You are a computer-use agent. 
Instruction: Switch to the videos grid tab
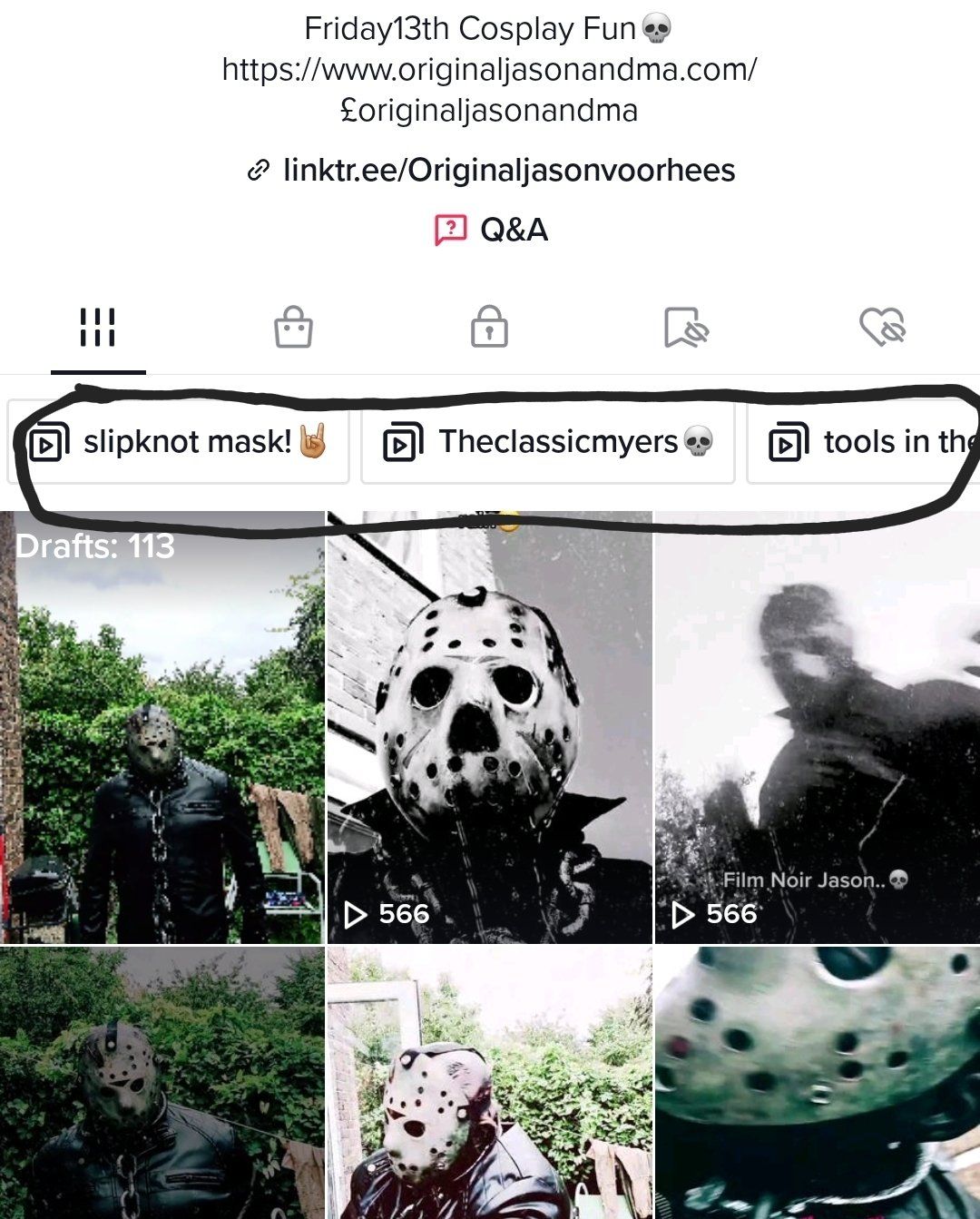(x=97, y=328)
